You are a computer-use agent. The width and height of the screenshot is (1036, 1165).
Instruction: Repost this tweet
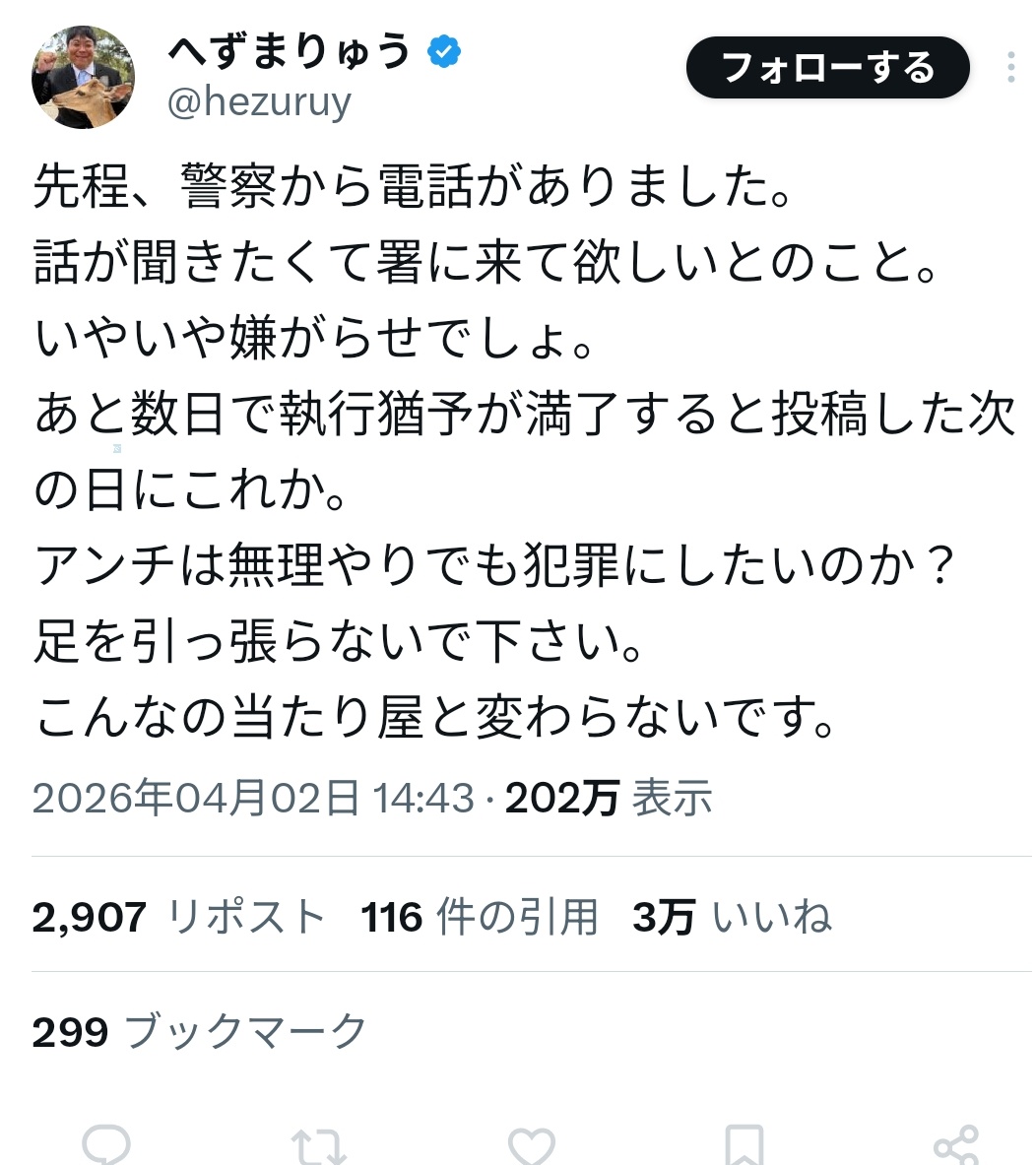(319, 1145)
